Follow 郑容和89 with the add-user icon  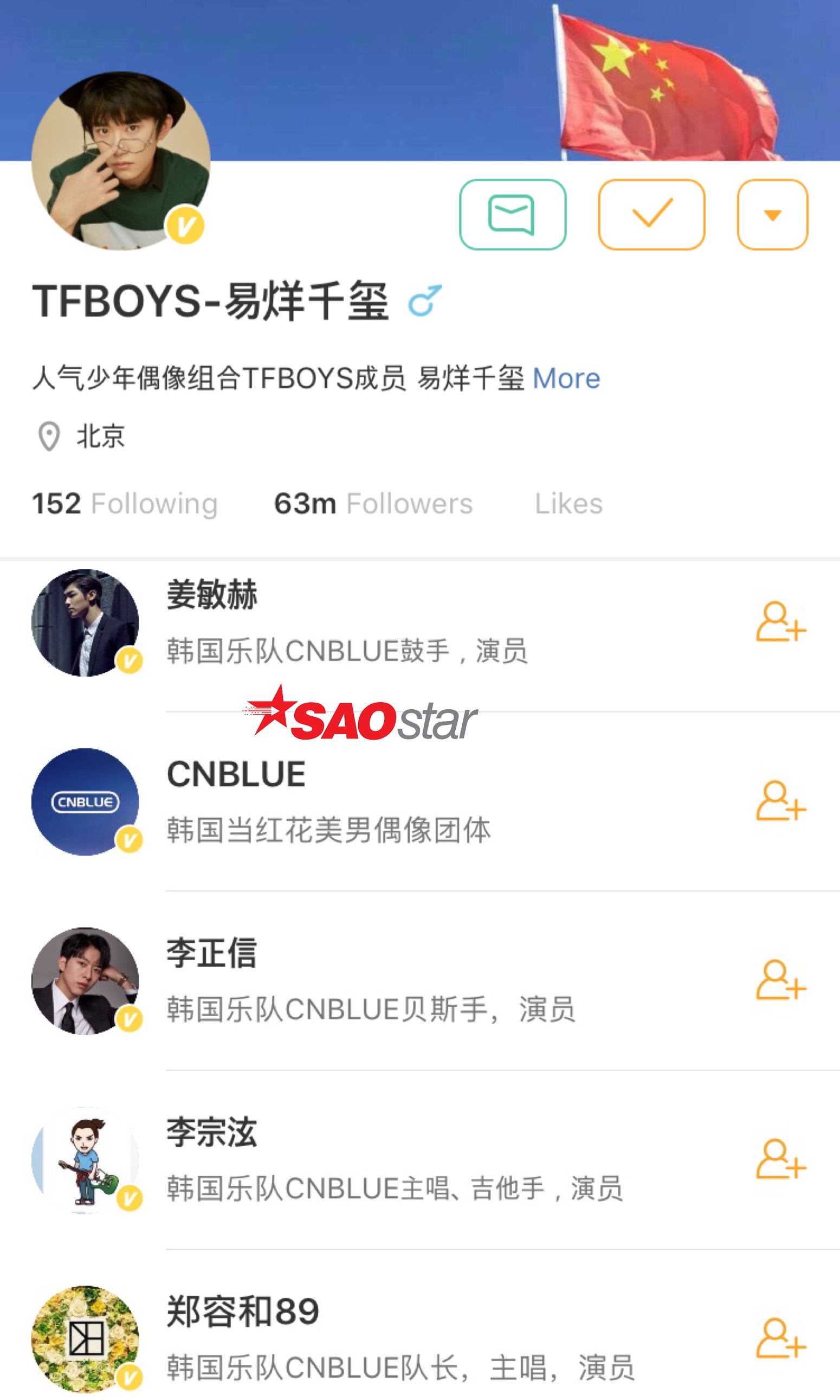pos(780,1339)
